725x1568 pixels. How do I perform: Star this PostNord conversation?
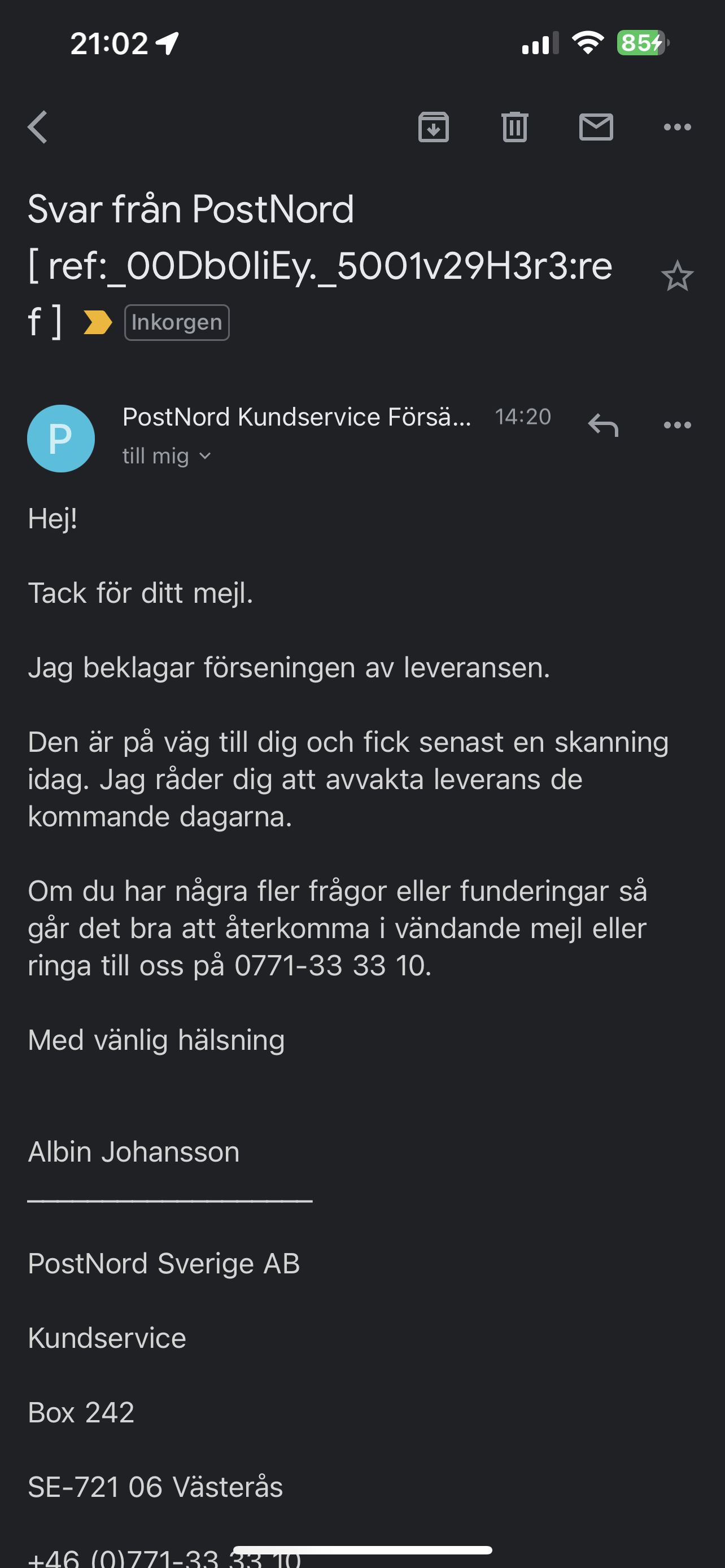678,277
